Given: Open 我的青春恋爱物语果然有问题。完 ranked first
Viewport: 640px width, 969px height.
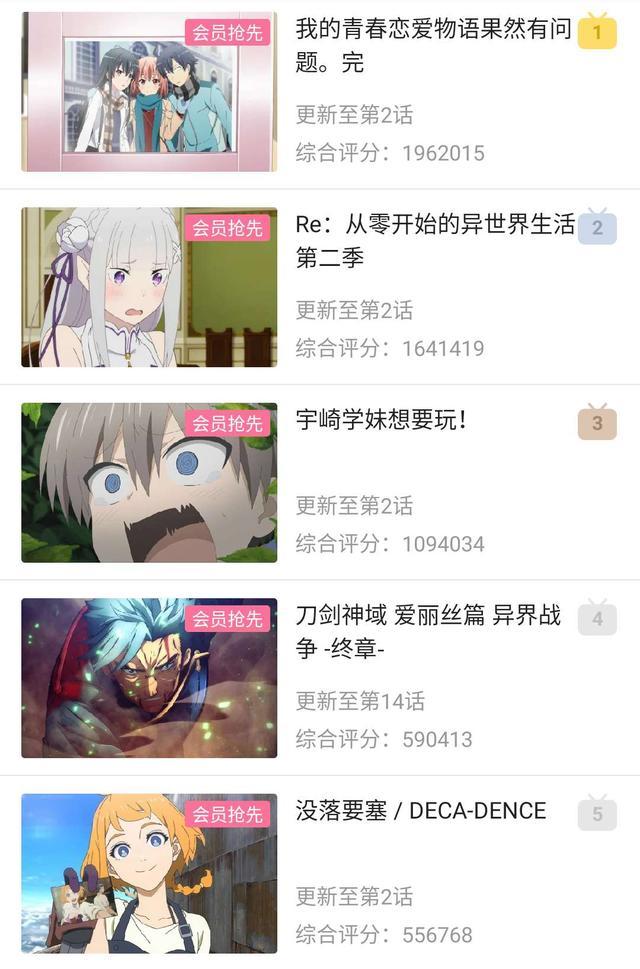Looking at the screenshot, I should click(432, 46).
